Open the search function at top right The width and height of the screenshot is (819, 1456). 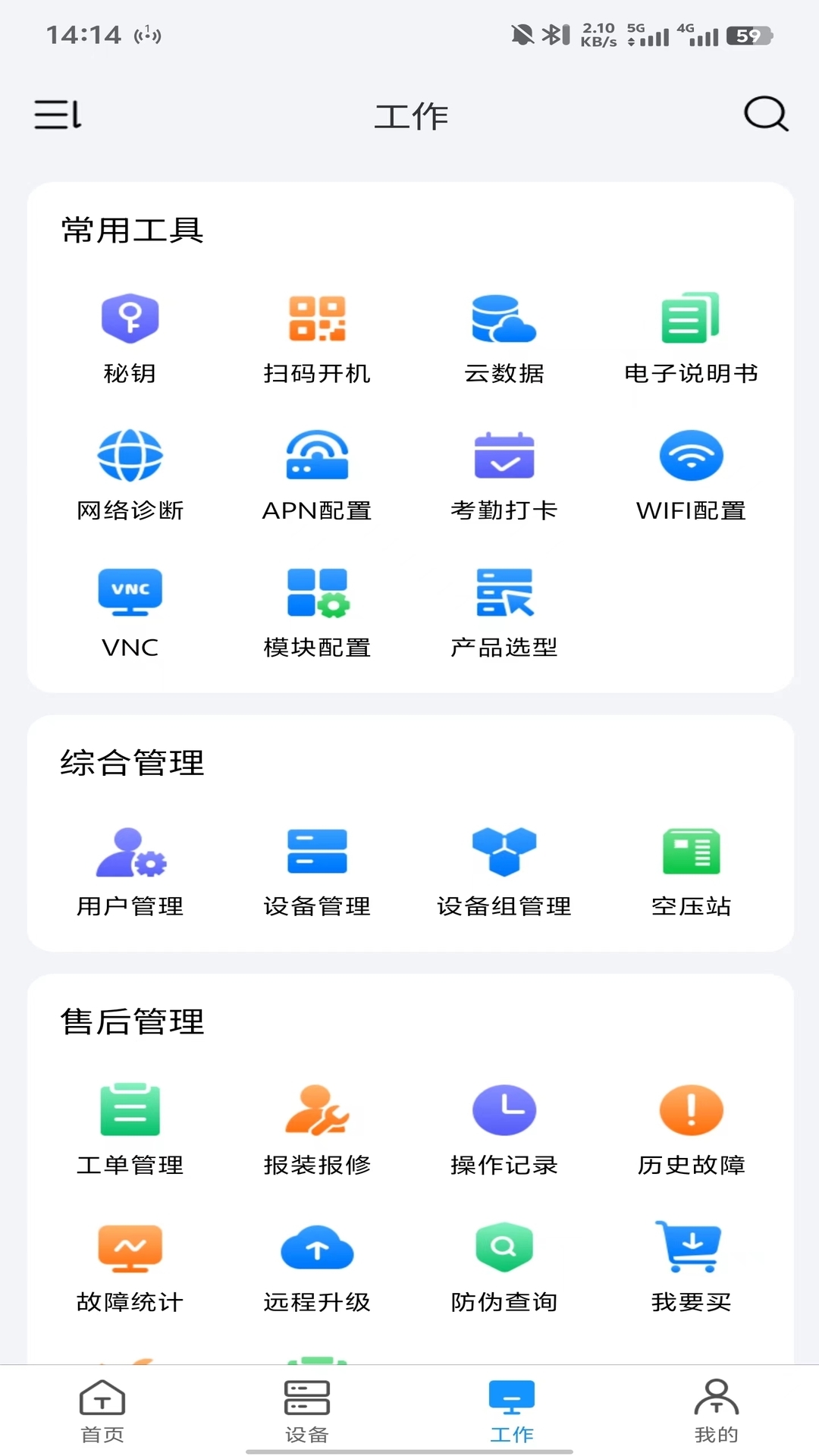click(764, 115)
